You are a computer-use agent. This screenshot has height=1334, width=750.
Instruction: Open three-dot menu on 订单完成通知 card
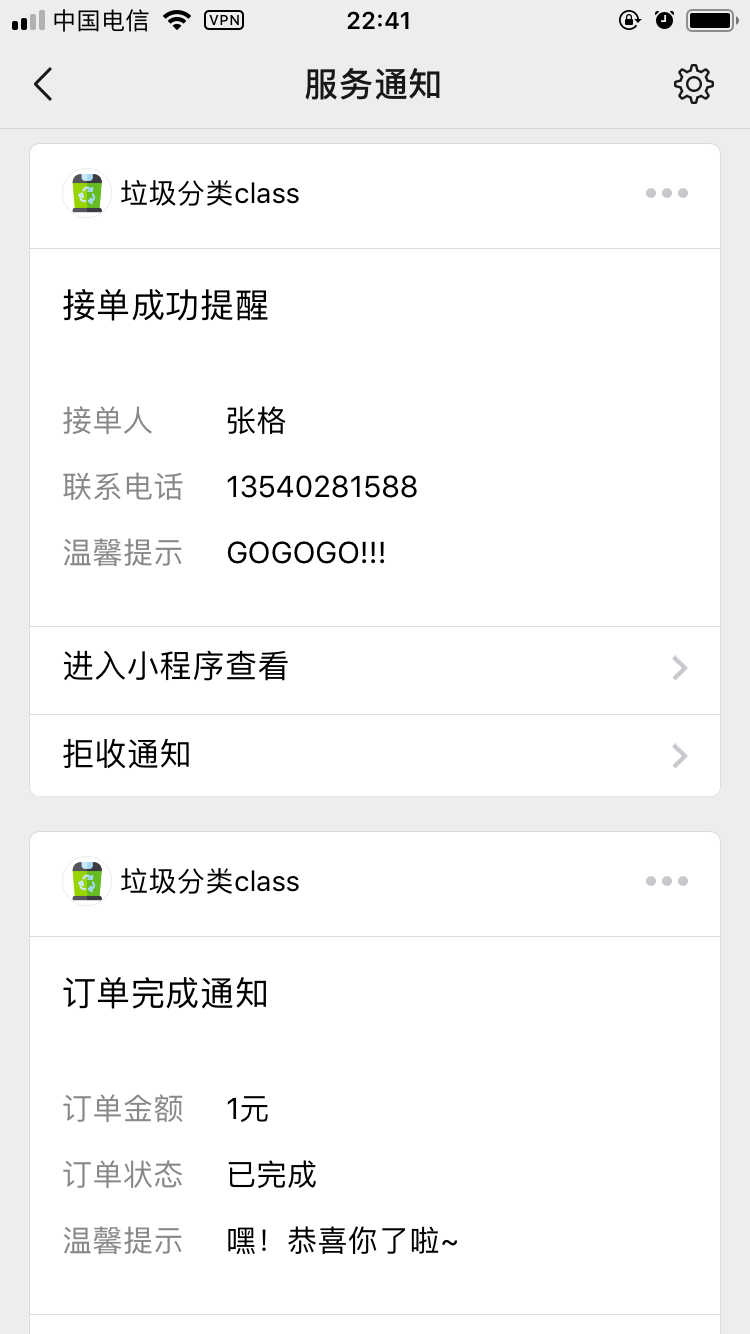click(x=667, y=881)
